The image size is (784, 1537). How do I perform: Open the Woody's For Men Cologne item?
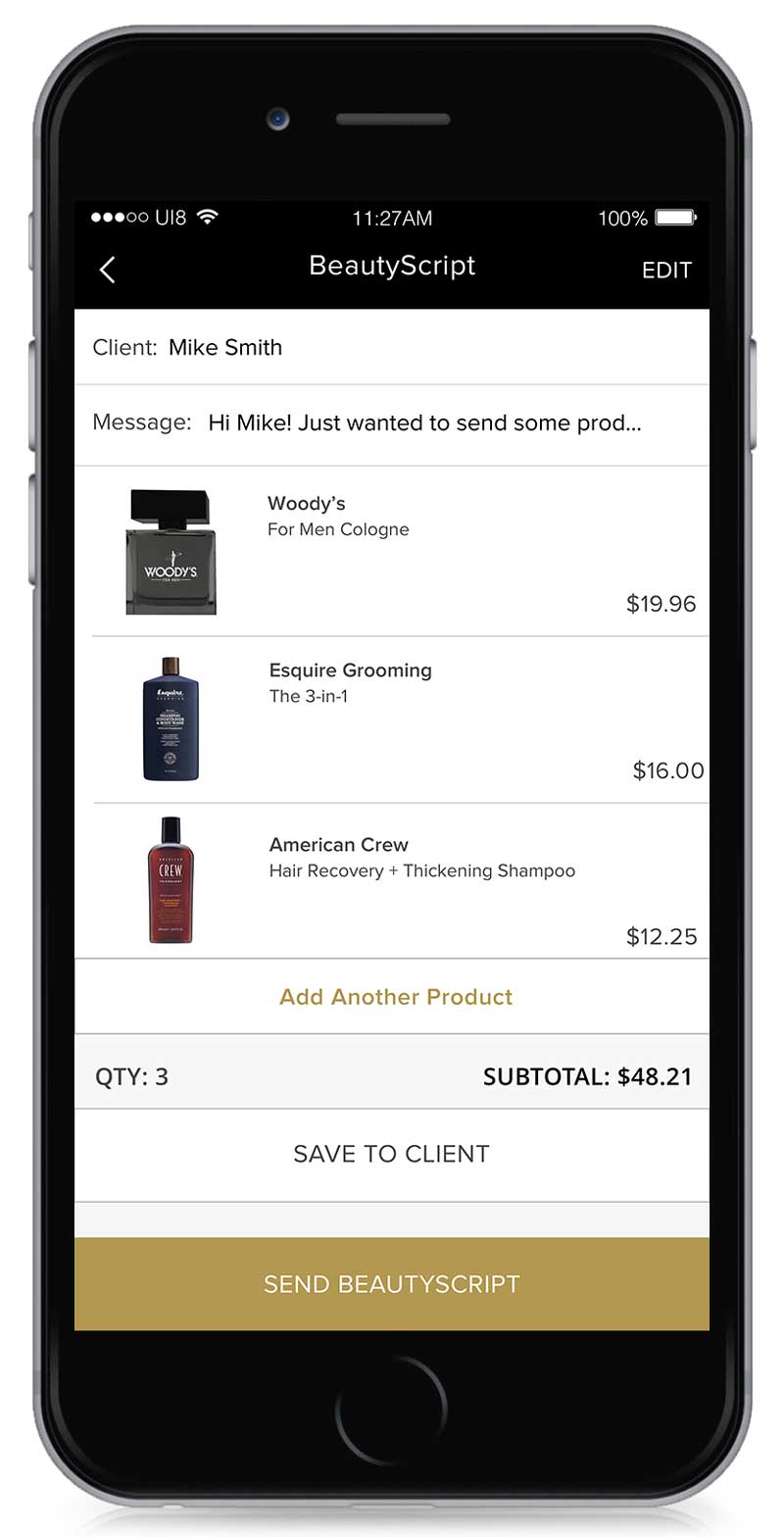click(392, 552)
